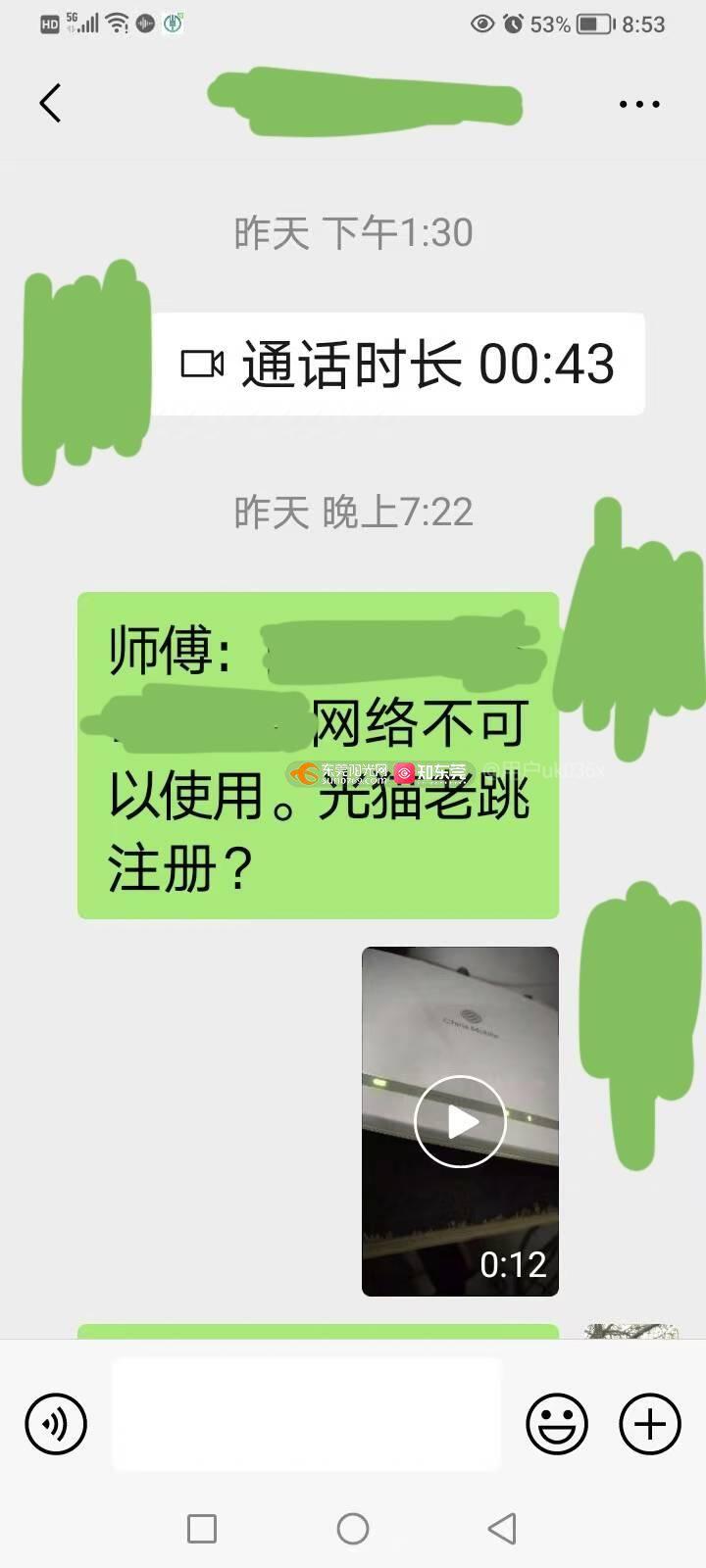Open recent apps from navigation bar

[x=202, y=1529]
